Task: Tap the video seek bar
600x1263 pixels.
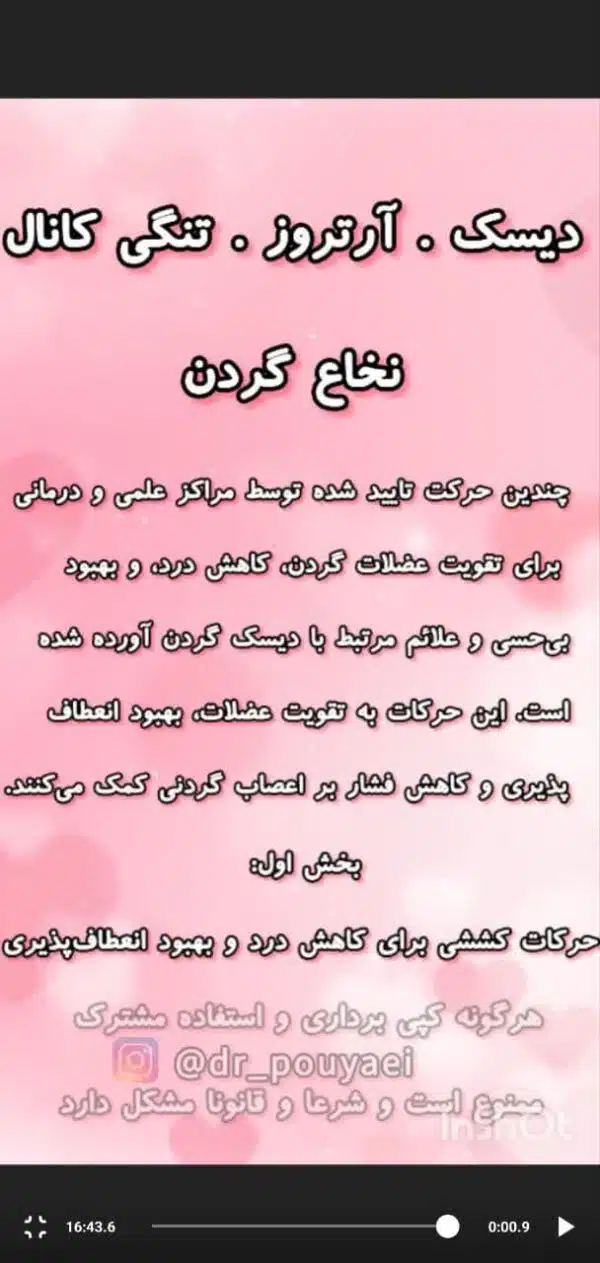Action: [300, 1226]
